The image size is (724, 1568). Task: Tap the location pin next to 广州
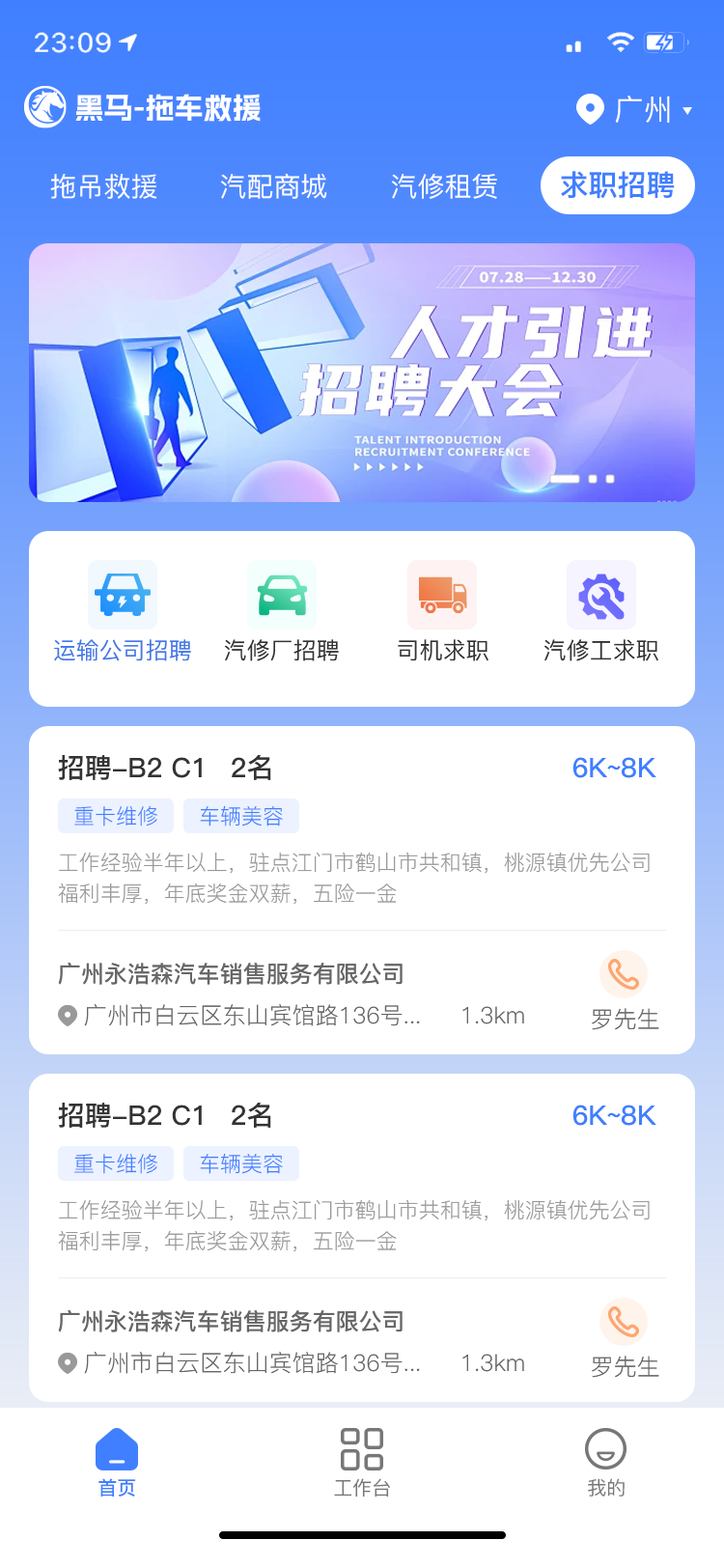(590, 110)
